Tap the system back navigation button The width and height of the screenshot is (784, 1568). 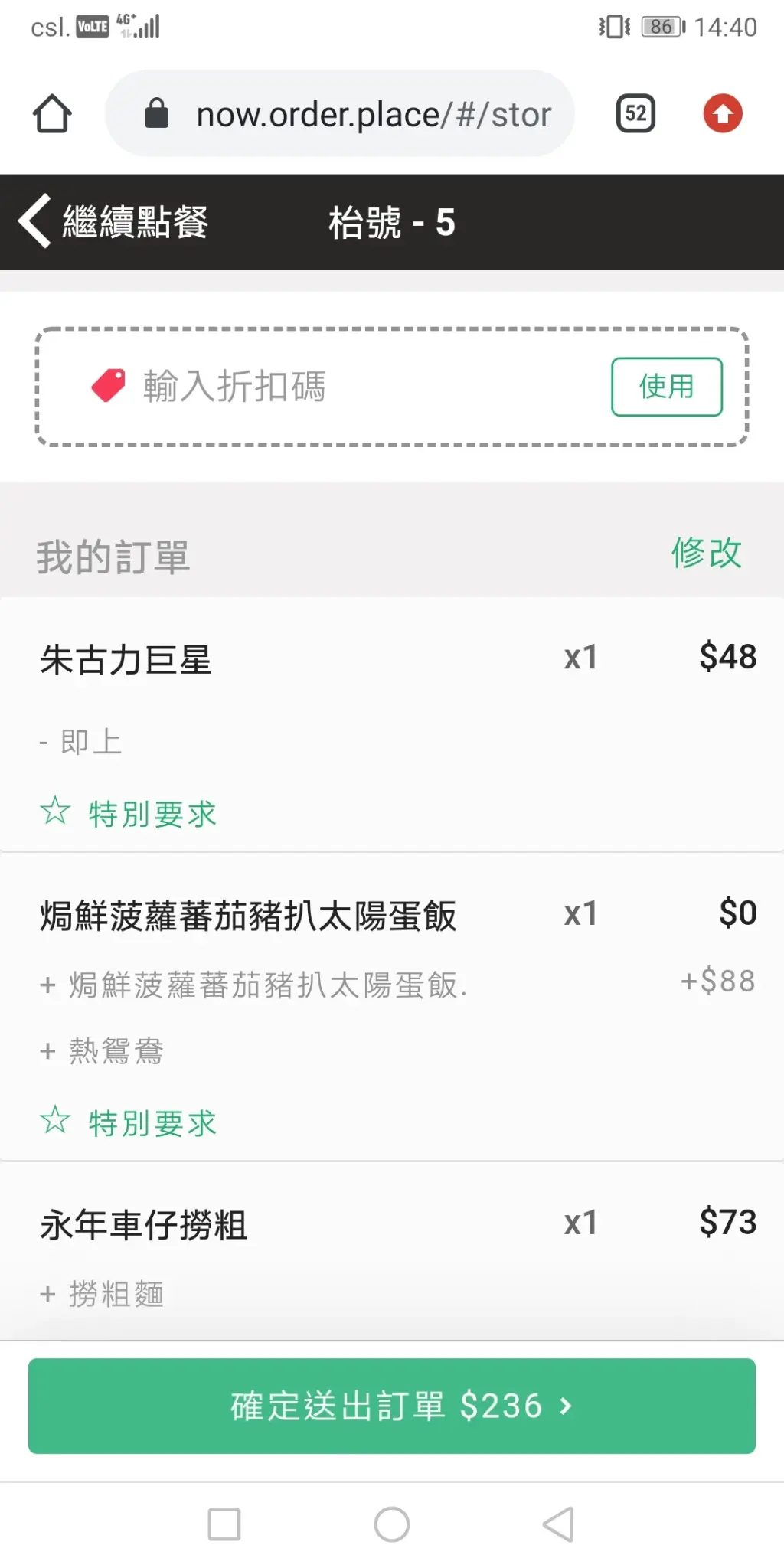coord(559,1524)
